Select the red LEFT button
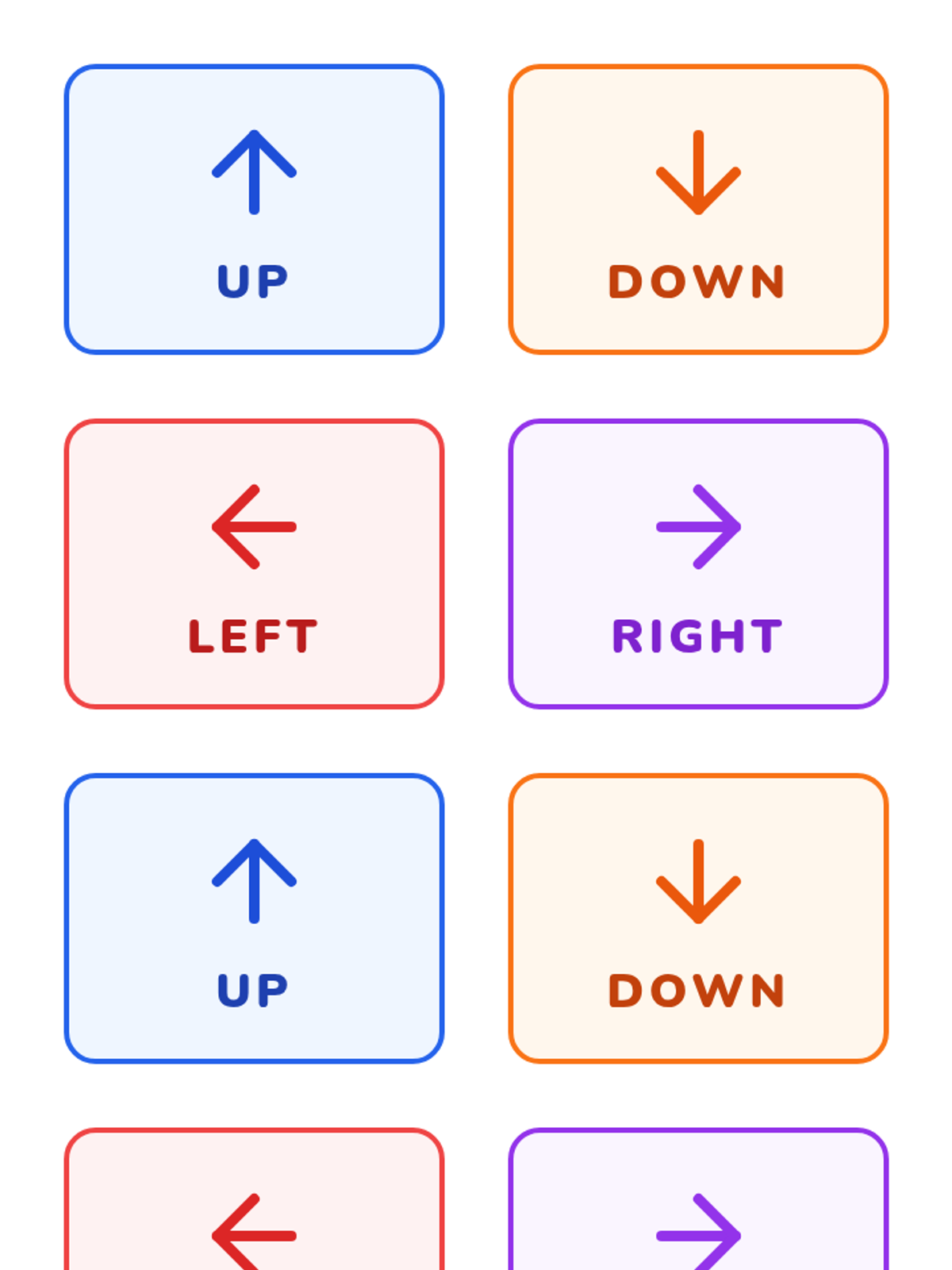Screen dimensions: 952x1270 point(254,564)
